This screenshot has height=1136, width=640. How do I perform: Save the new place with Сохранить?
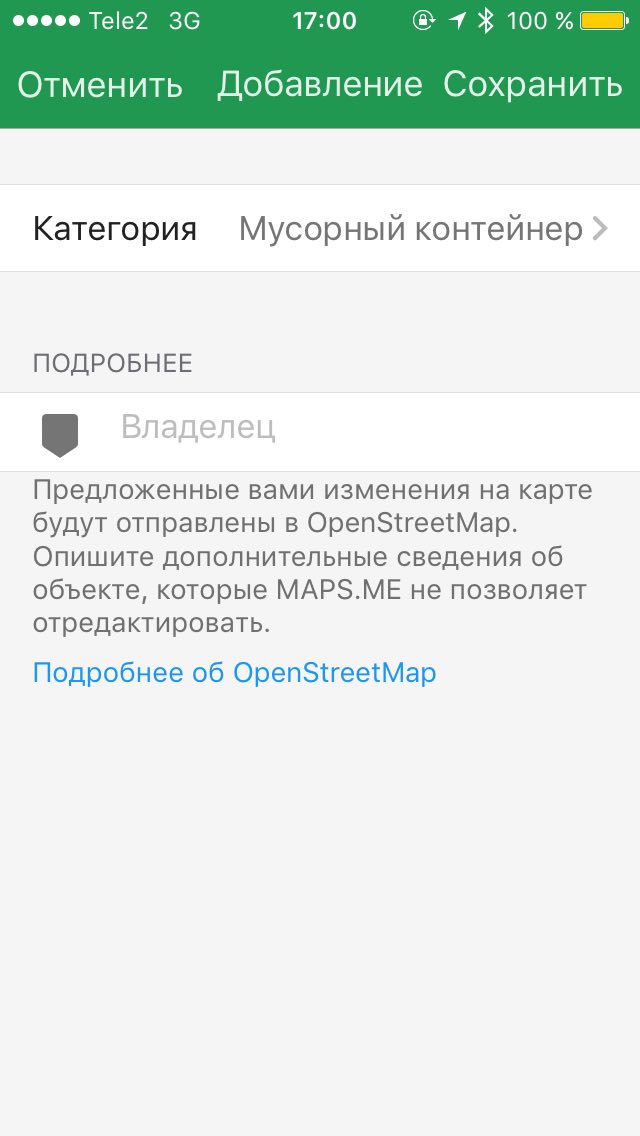pos(533,85)
